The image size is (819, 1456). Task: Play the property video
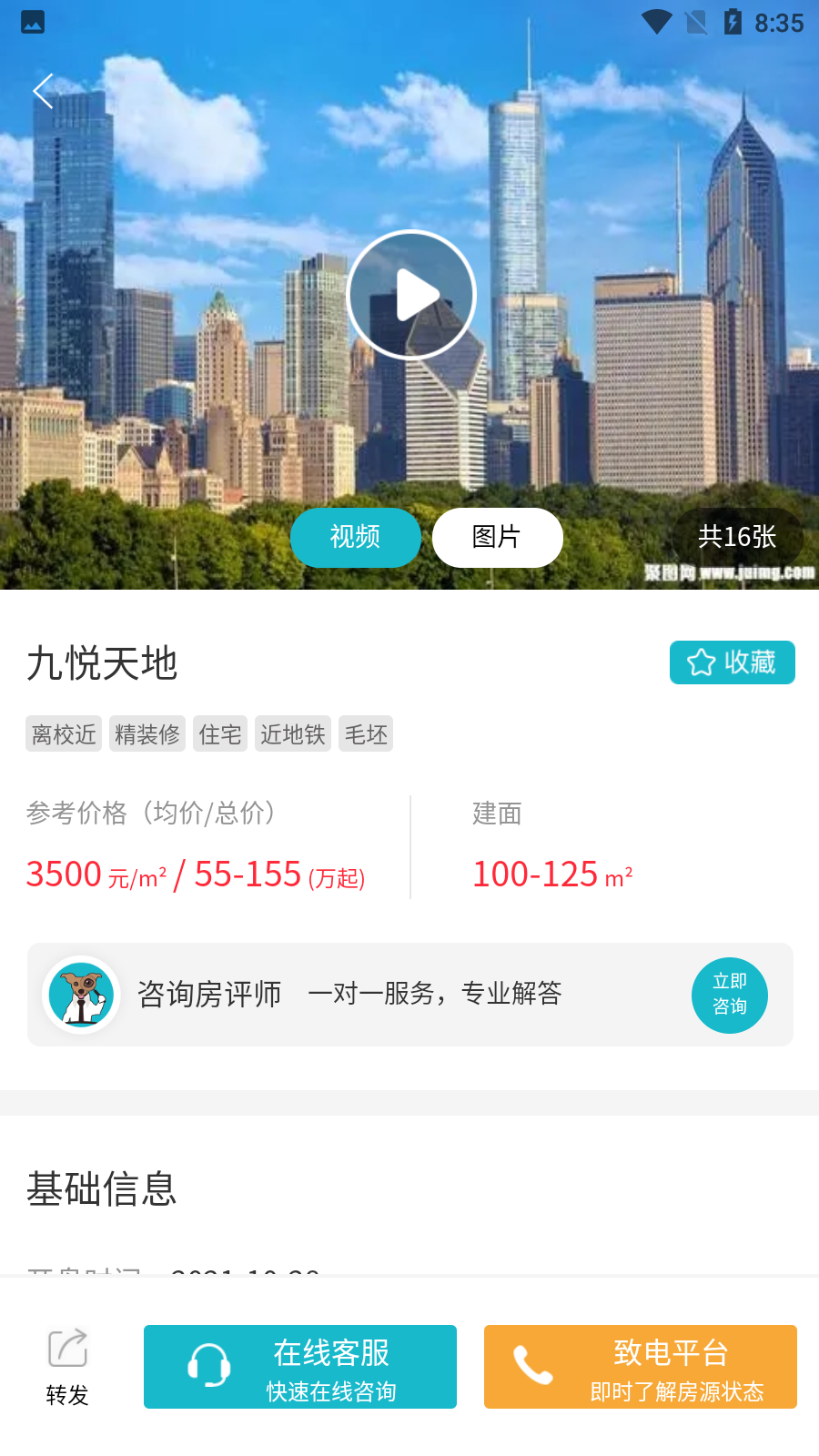[x=411, y=295]
